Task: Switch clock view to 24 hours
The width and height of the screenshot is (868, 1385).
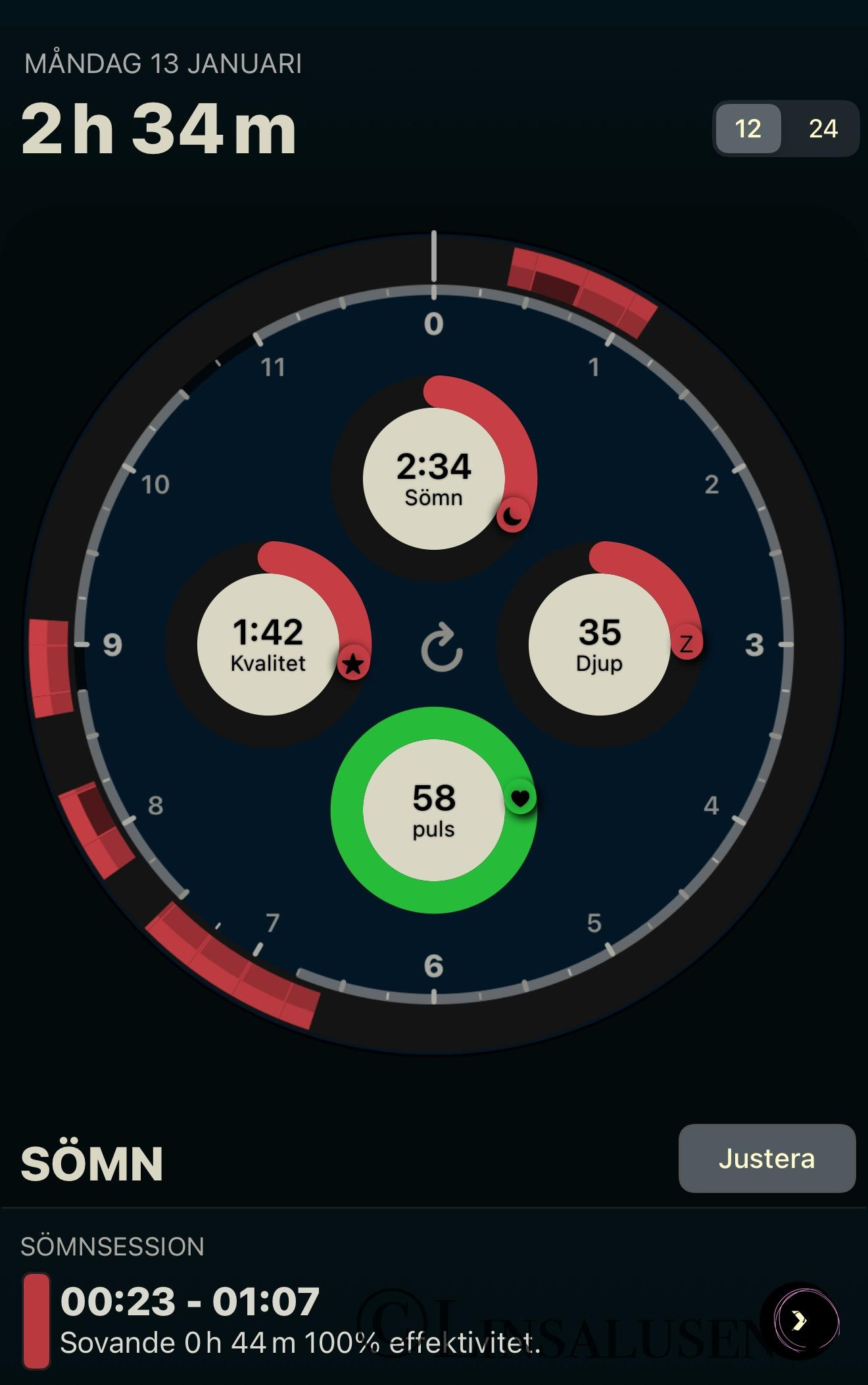Action: [x=823, y=129]
